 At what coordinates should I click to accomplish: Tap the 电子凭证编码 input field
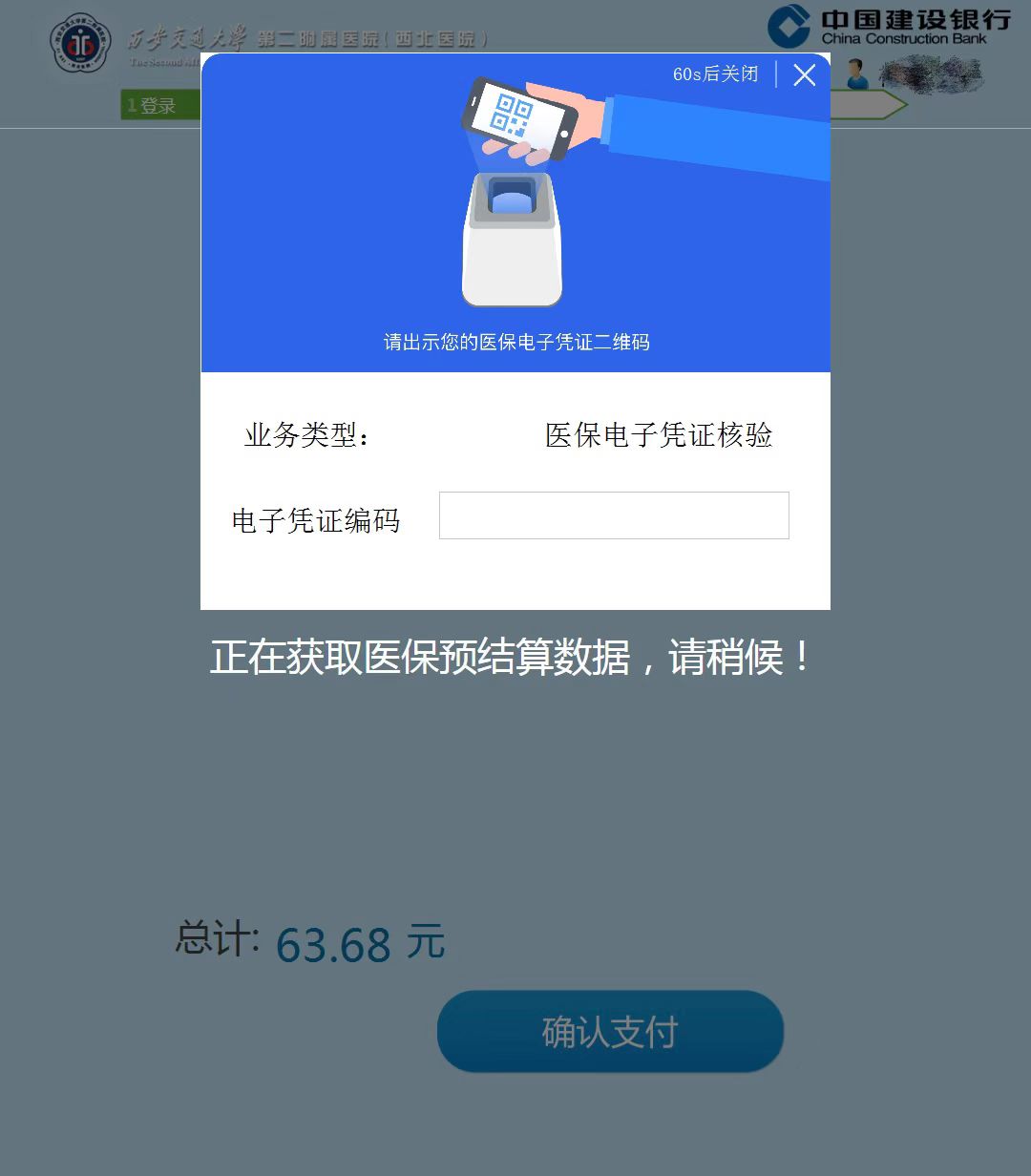click(x=614, y=515)
